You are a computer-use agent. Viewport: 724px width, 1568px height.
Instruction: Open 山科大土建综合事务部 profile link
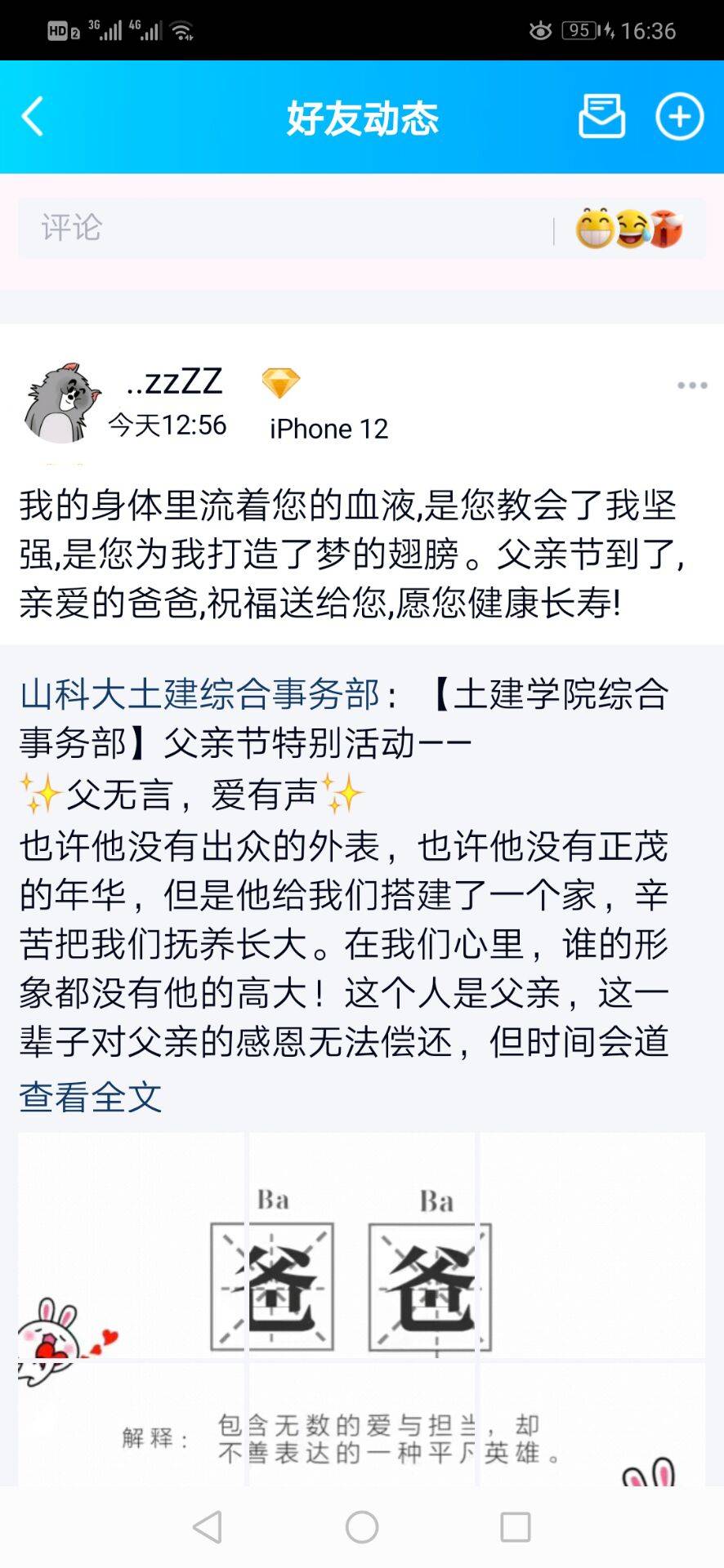[x=200, y=694]
